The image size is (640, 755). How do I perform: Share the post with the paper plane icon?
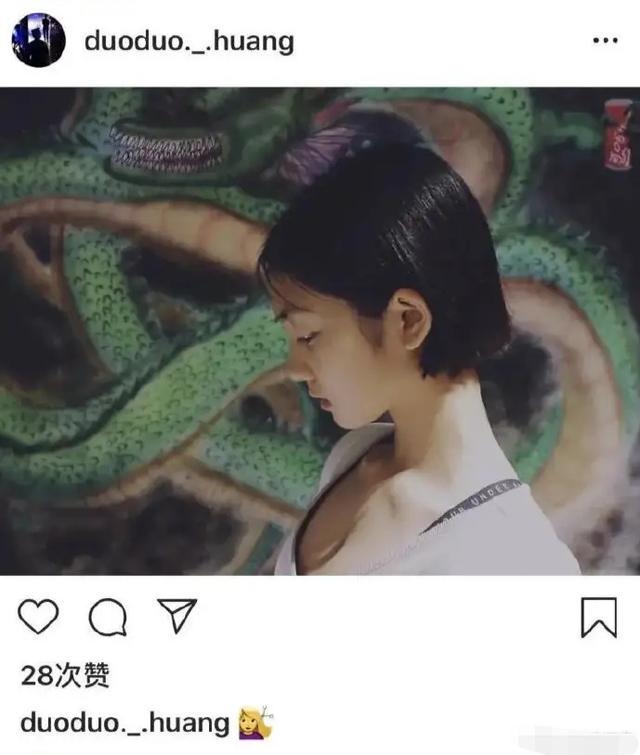coord(177,616)
